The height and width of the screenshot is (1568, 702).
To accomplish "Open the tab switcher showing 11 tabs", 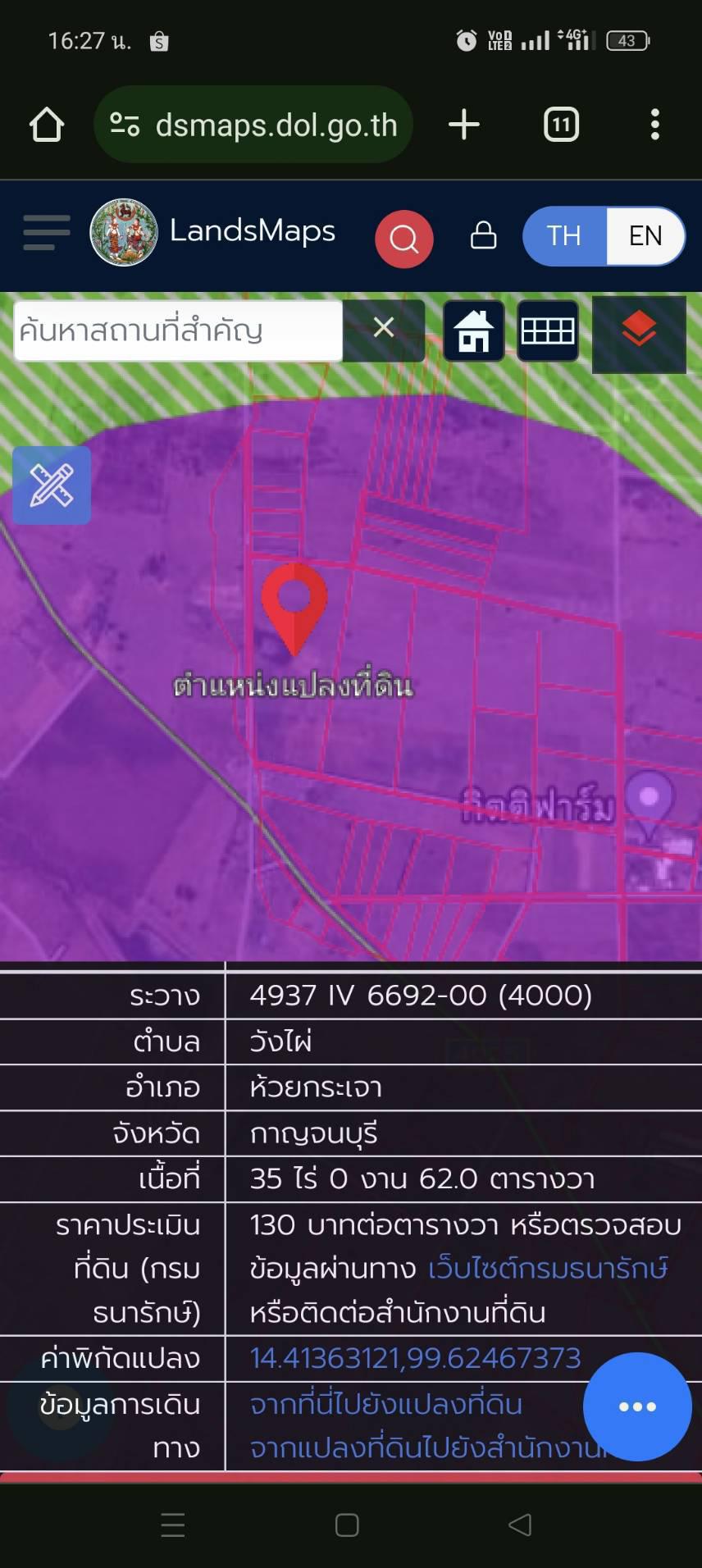I will 562,125.
